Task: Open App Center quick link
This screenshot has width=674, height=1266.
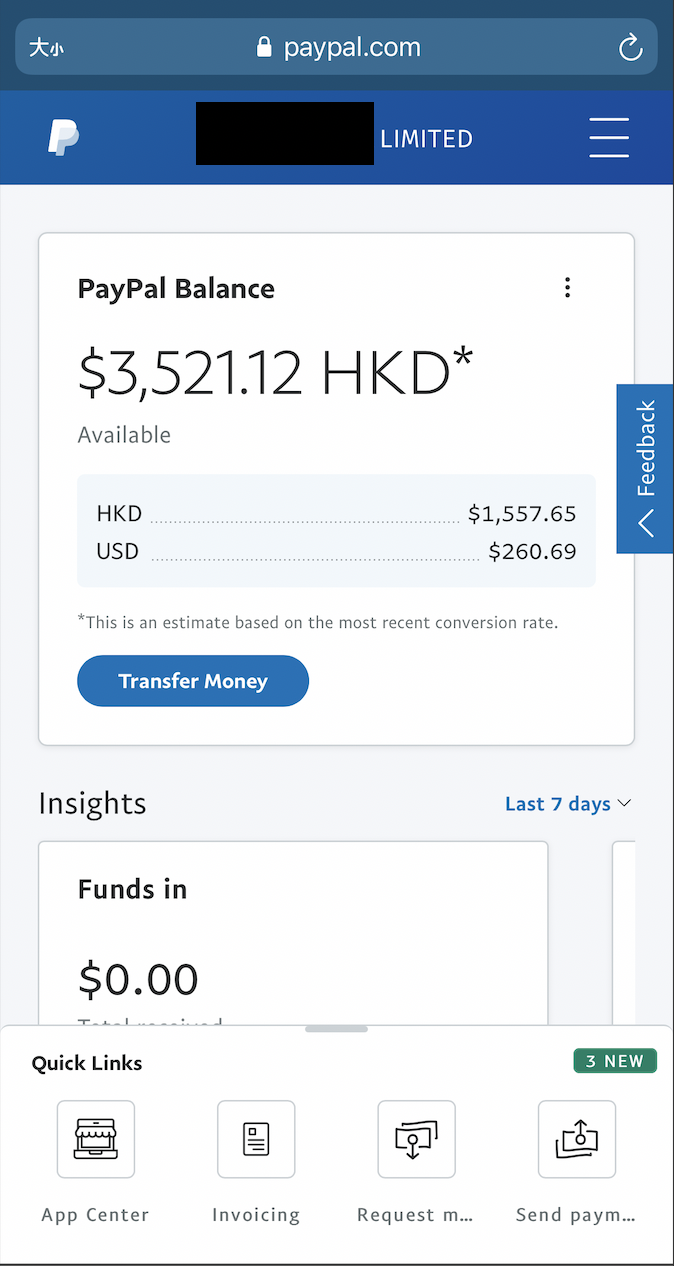Action: tap(95, 1140)
